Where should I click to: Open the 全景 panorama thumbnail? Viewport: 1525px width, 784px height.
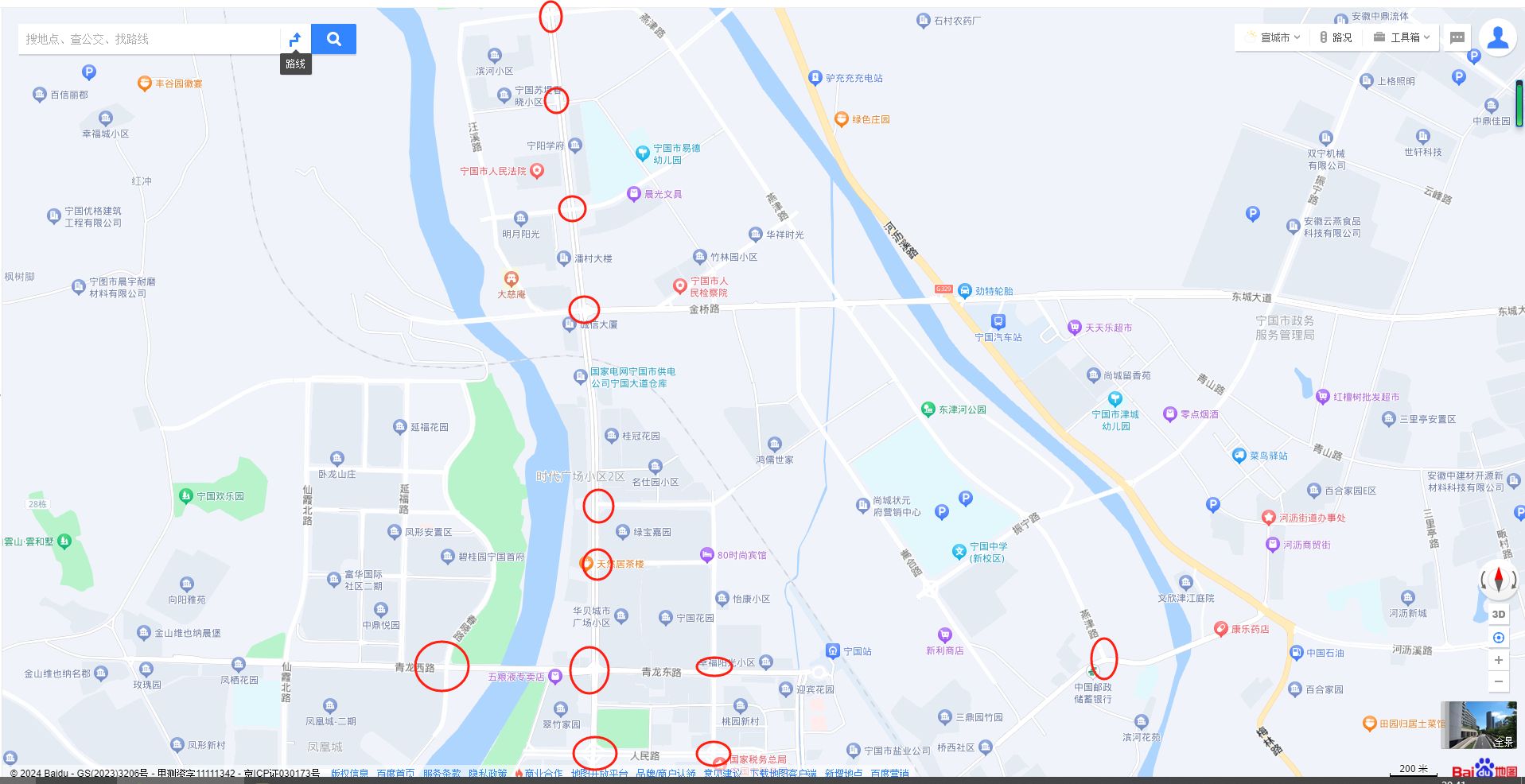(x=1479, y=724)
